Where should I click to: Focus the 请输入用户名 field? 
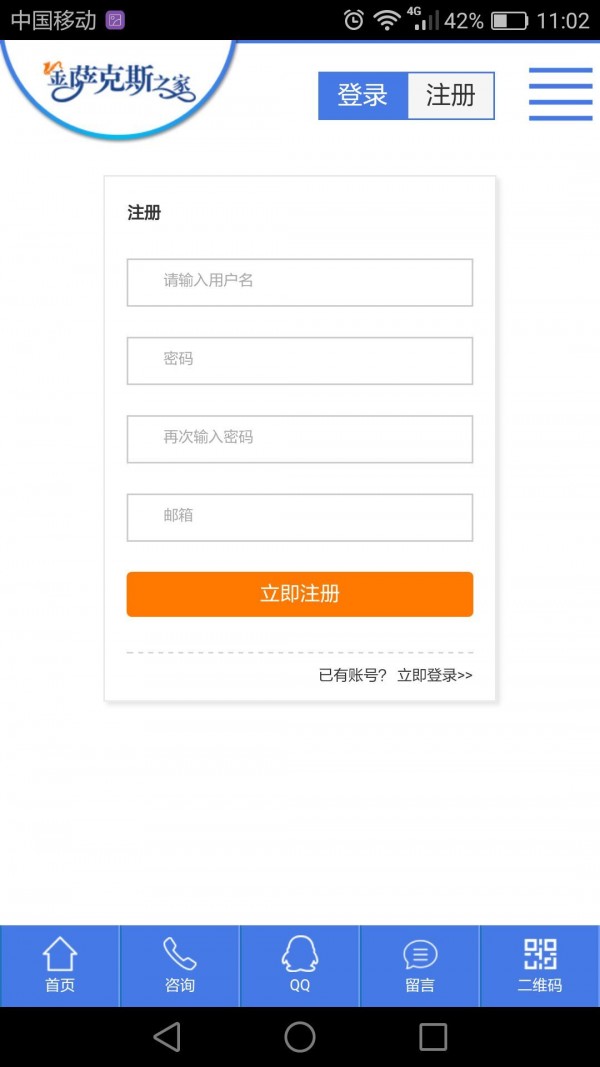[x=299, y=282]
